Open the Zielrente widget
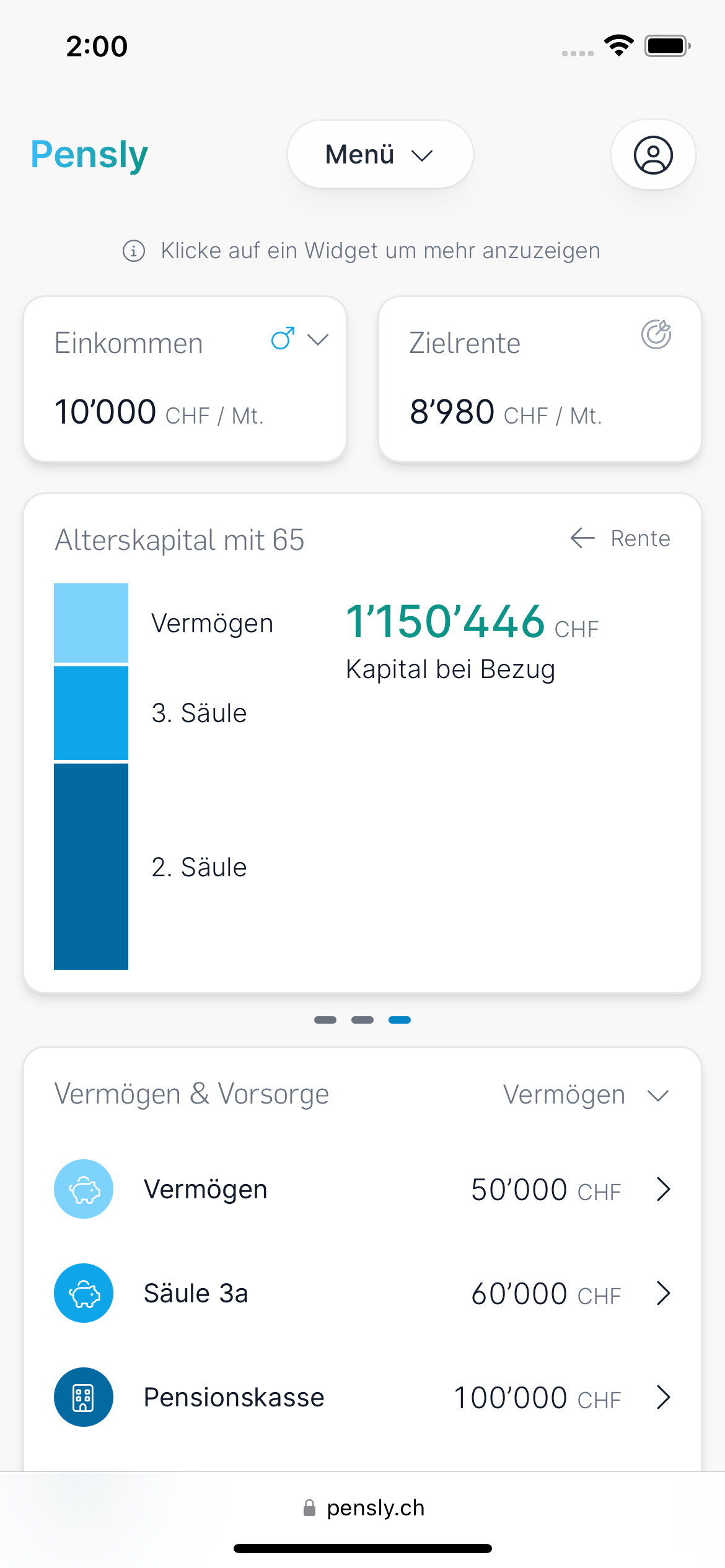This screenshot has width=725, height=1568. pyautogui.click(x=540, y=379)
